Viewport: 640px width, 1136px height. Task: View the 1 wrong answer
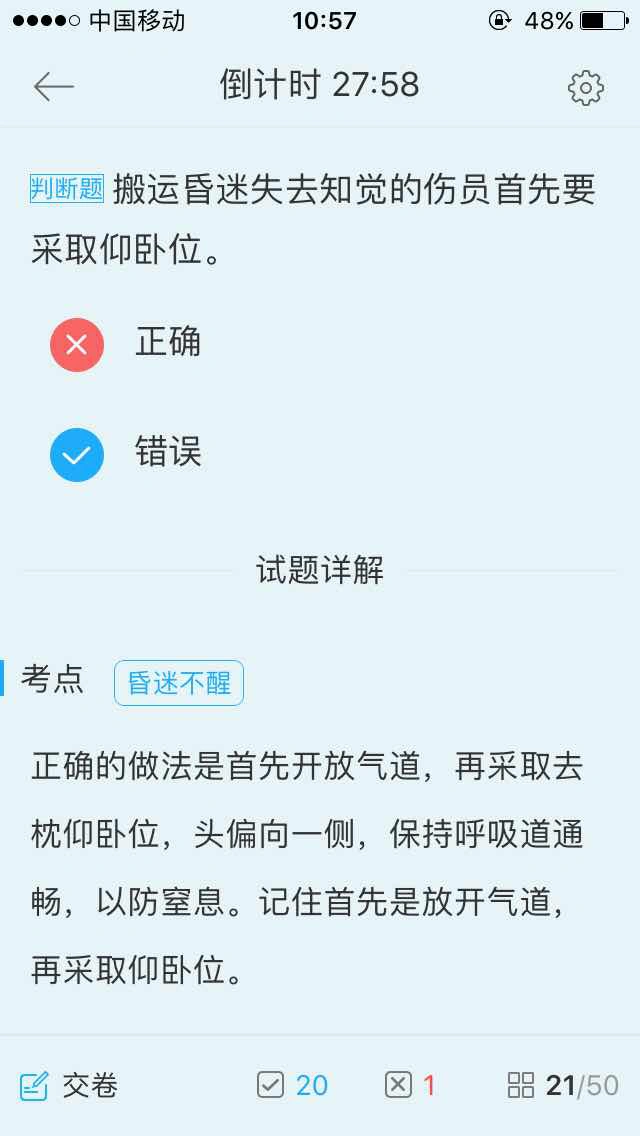click(410, 1085)
